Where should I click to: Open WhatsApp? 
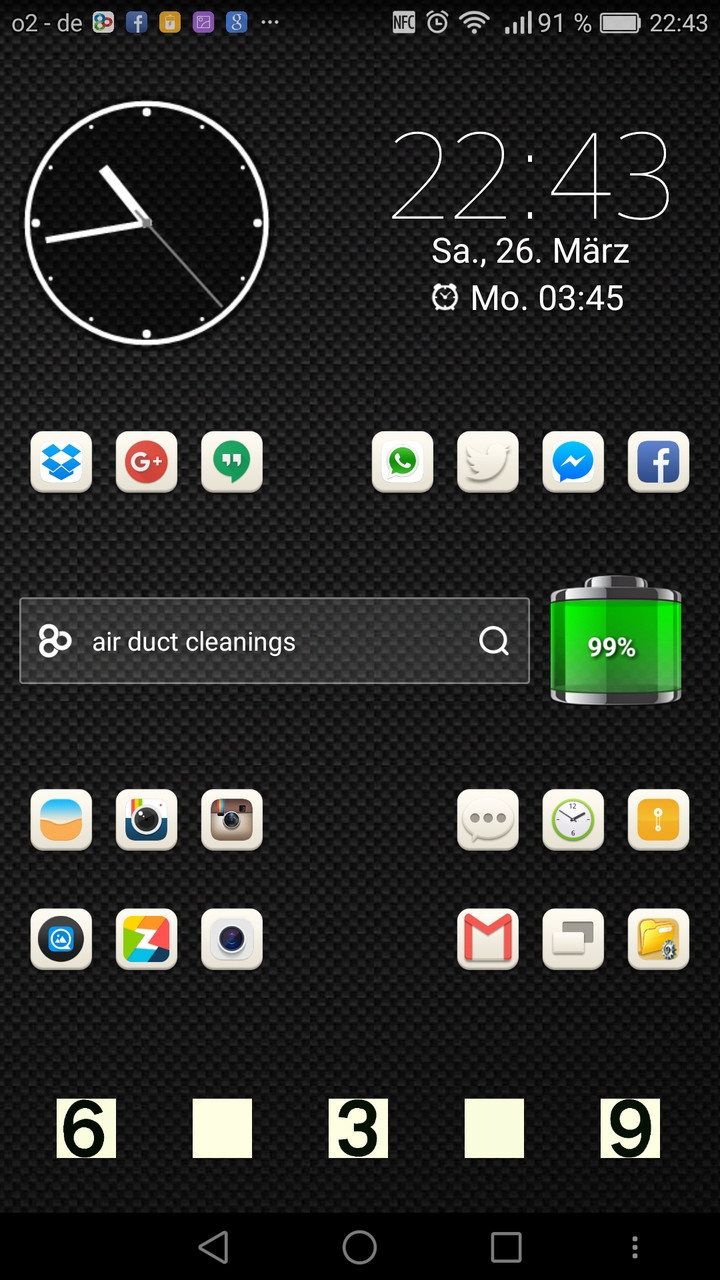402,462
